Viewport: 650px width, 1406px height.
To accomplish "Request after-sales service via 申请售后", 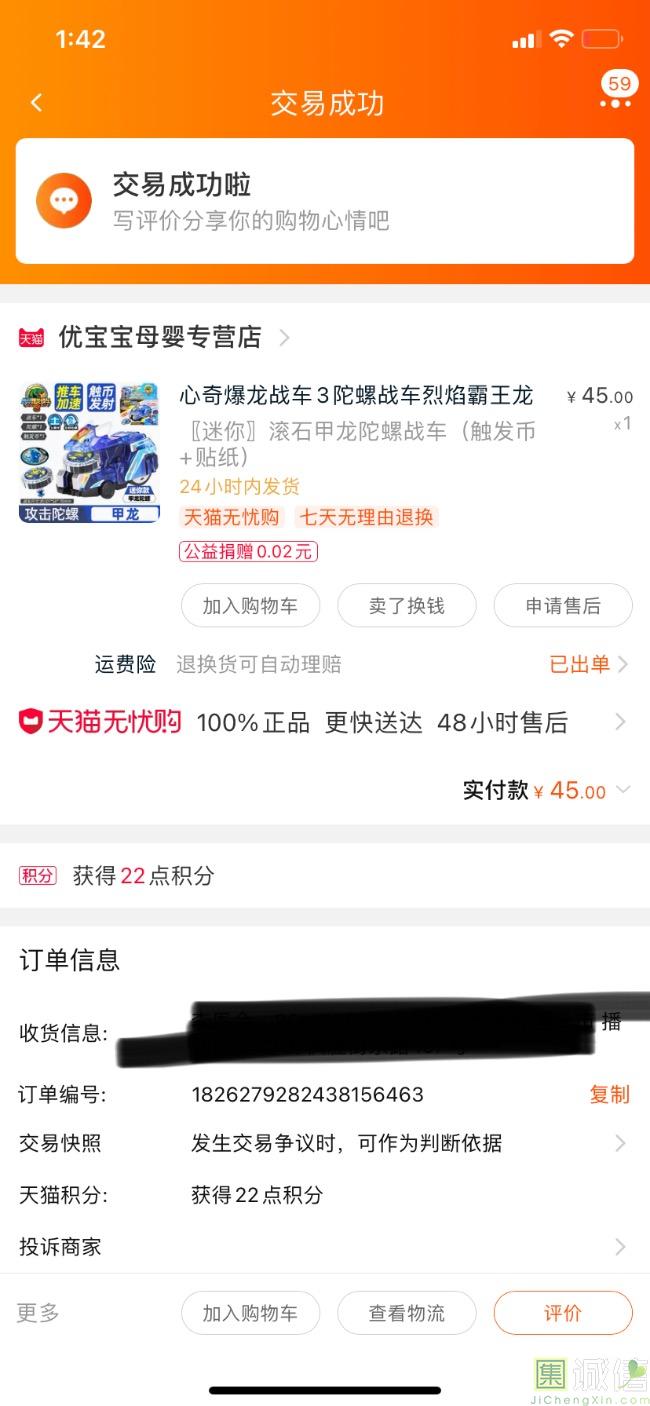I will click(x=562, y=606).
